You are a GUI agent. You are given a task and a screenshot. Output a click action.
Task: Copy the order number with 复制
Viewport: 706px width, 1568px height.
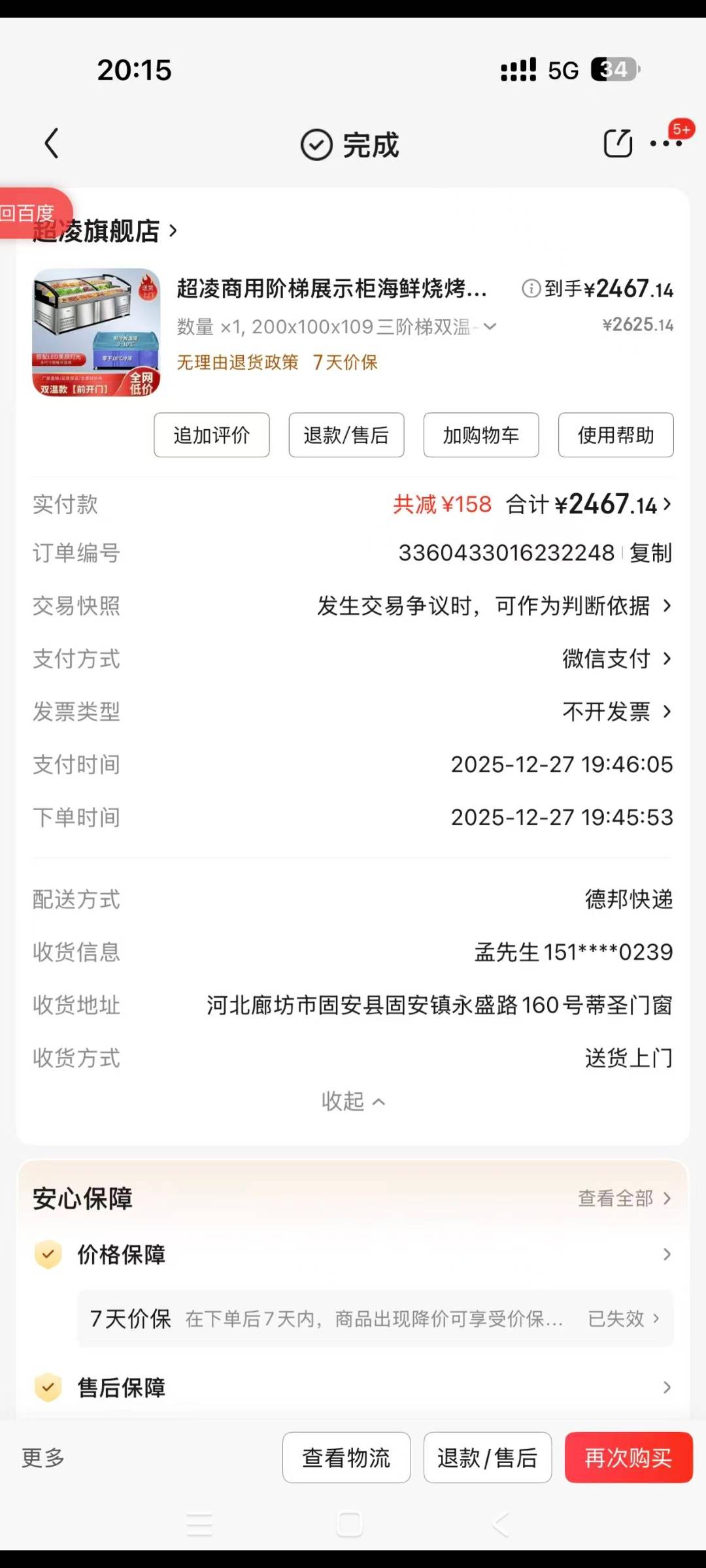point(650,553)
